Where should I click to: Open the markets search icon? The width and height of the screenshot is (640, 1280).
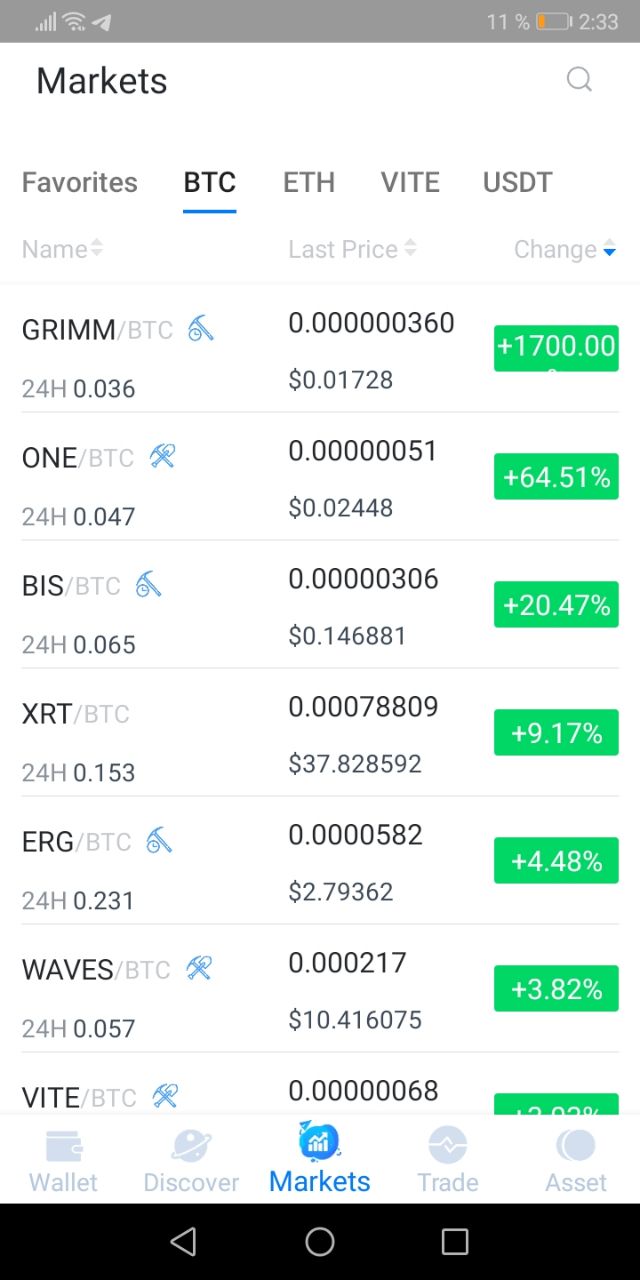(x=579, y=80)
